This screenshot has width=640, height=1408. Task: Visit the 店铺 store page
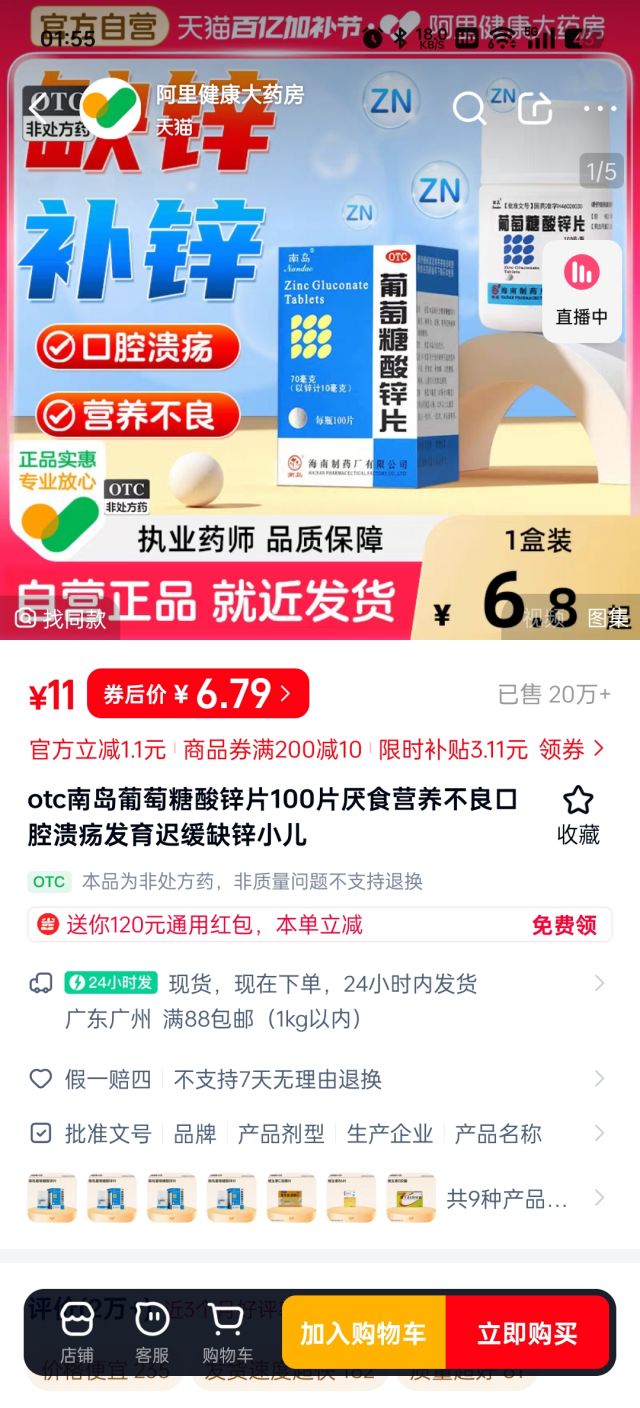click(x=77, y=1334)
